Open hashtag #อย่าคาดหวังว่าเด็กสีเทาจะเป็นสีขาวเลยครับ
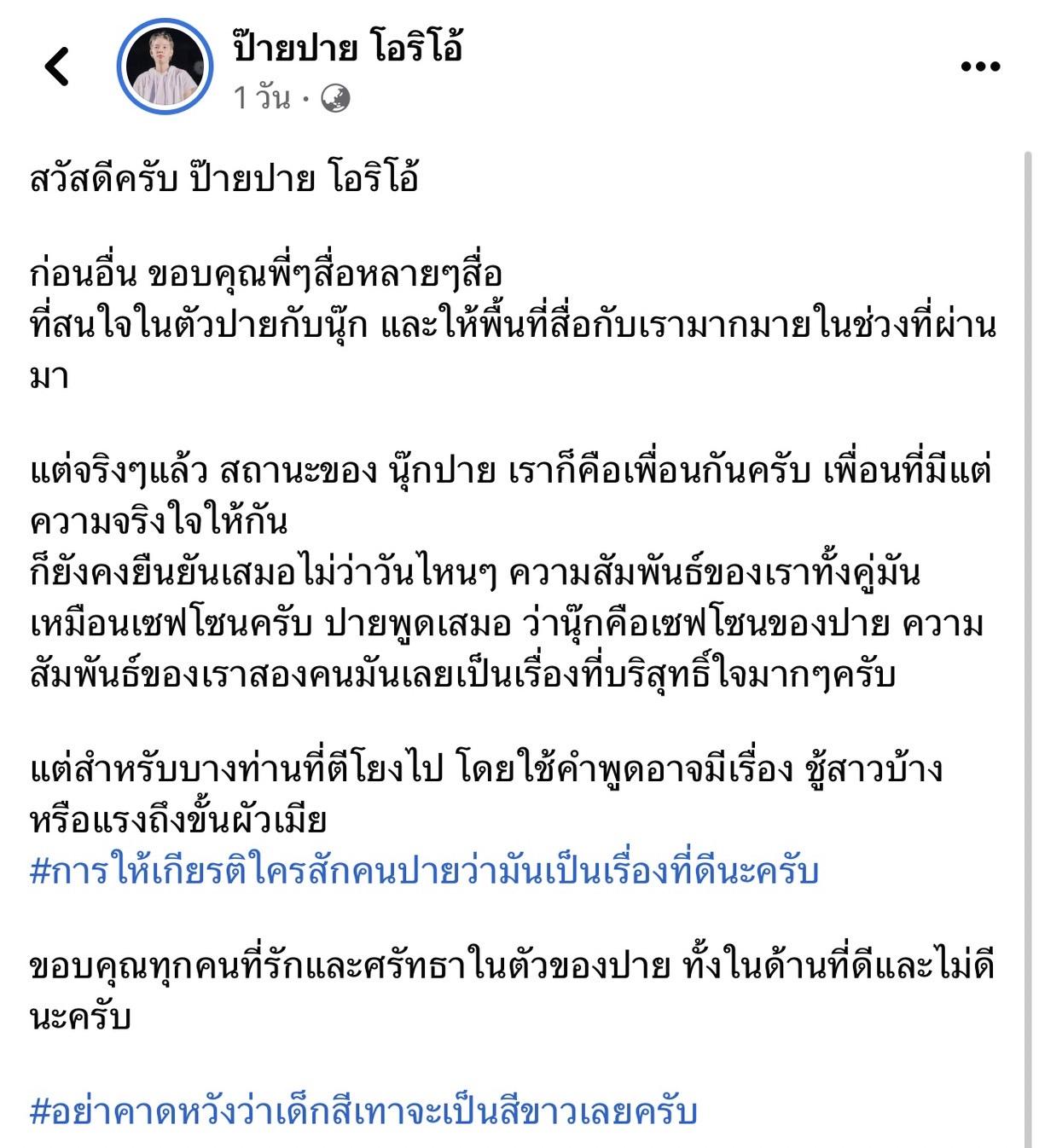 tap(363, 1111)
